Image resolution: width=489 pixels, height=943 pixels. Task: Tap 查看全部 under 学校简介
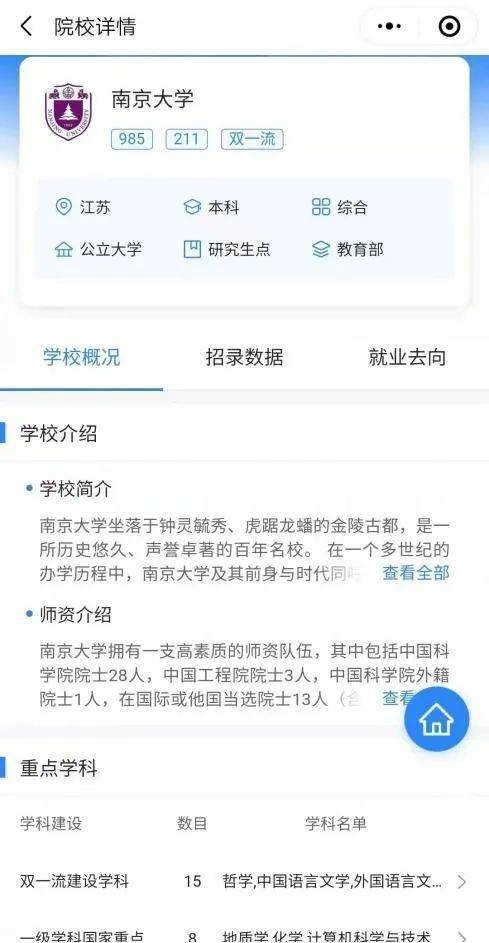click(416, 573)
